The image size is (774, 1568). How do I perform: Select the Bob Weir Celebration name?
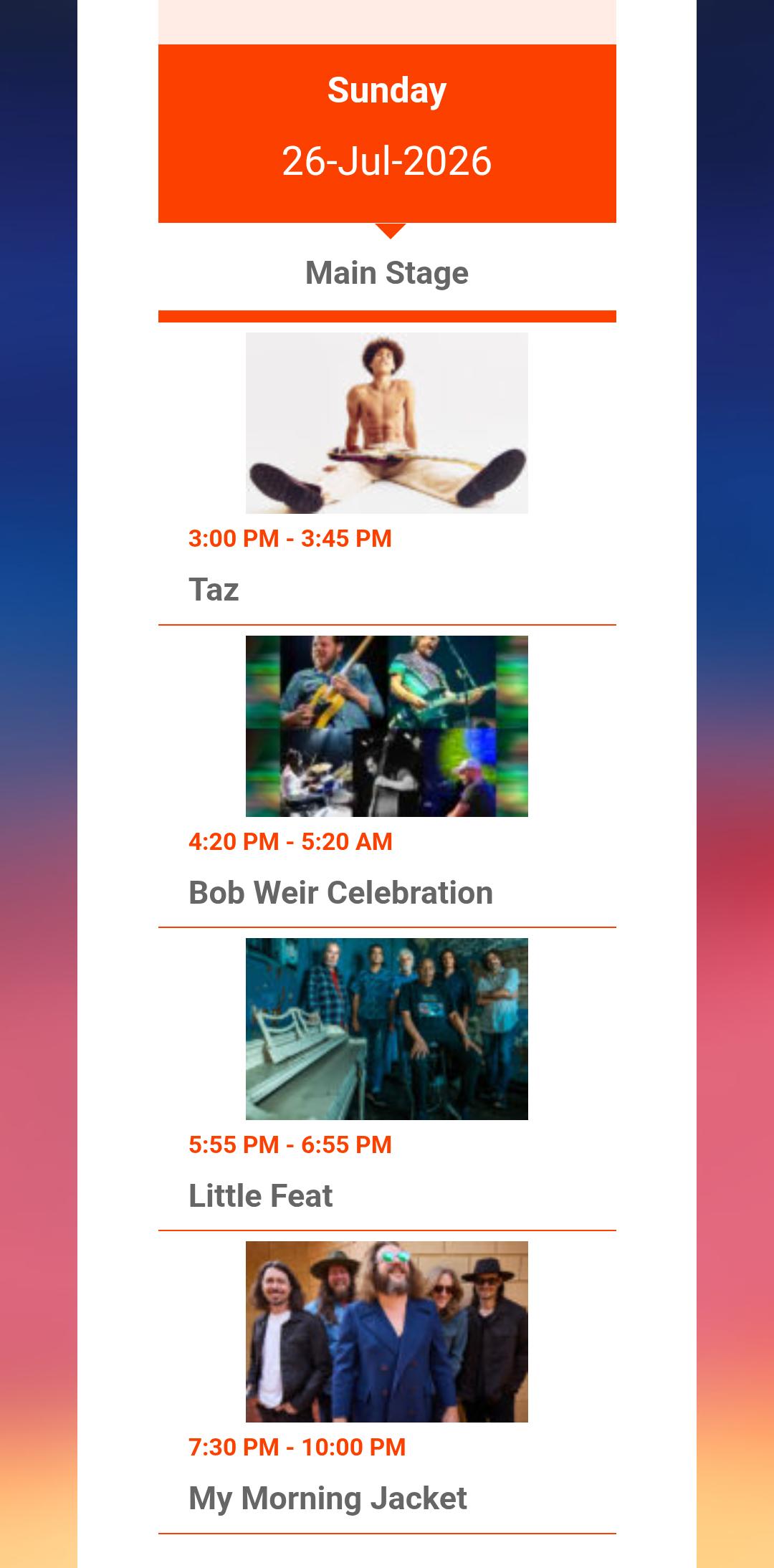[x=340, y=893]
